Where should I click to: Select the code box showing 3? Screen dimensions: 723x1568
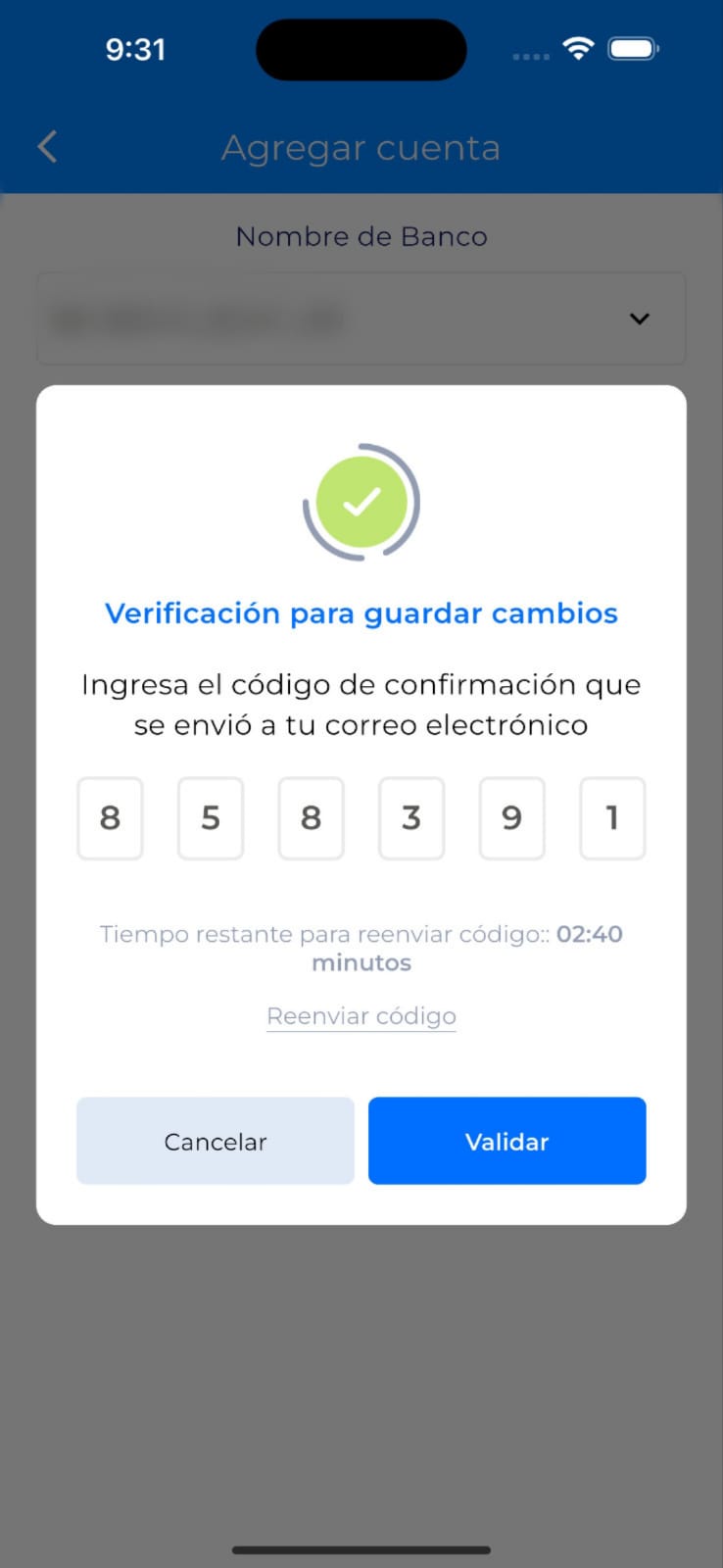click(x=411, y=818)
